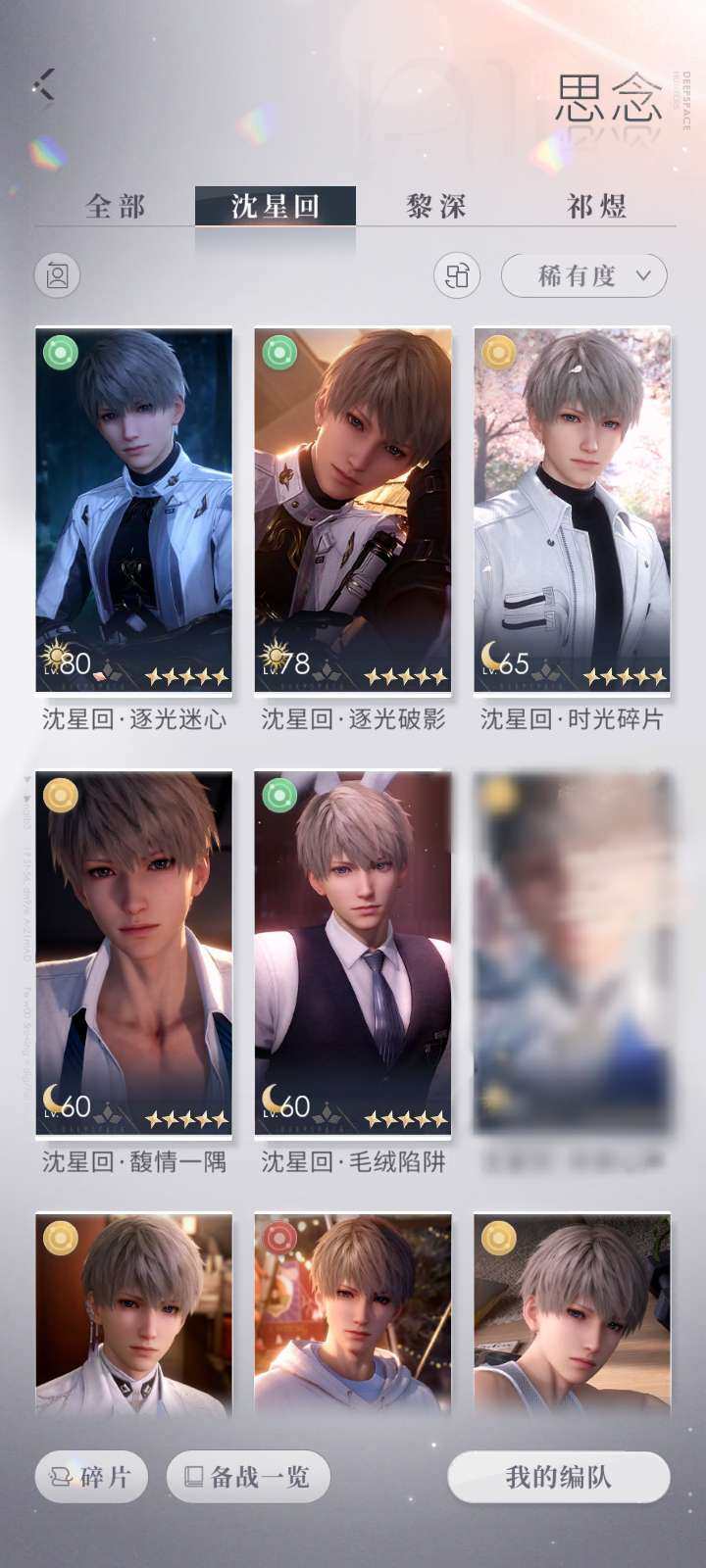Open the 碎片 fragments button

pyautogui.click(x=90, y=1476)
